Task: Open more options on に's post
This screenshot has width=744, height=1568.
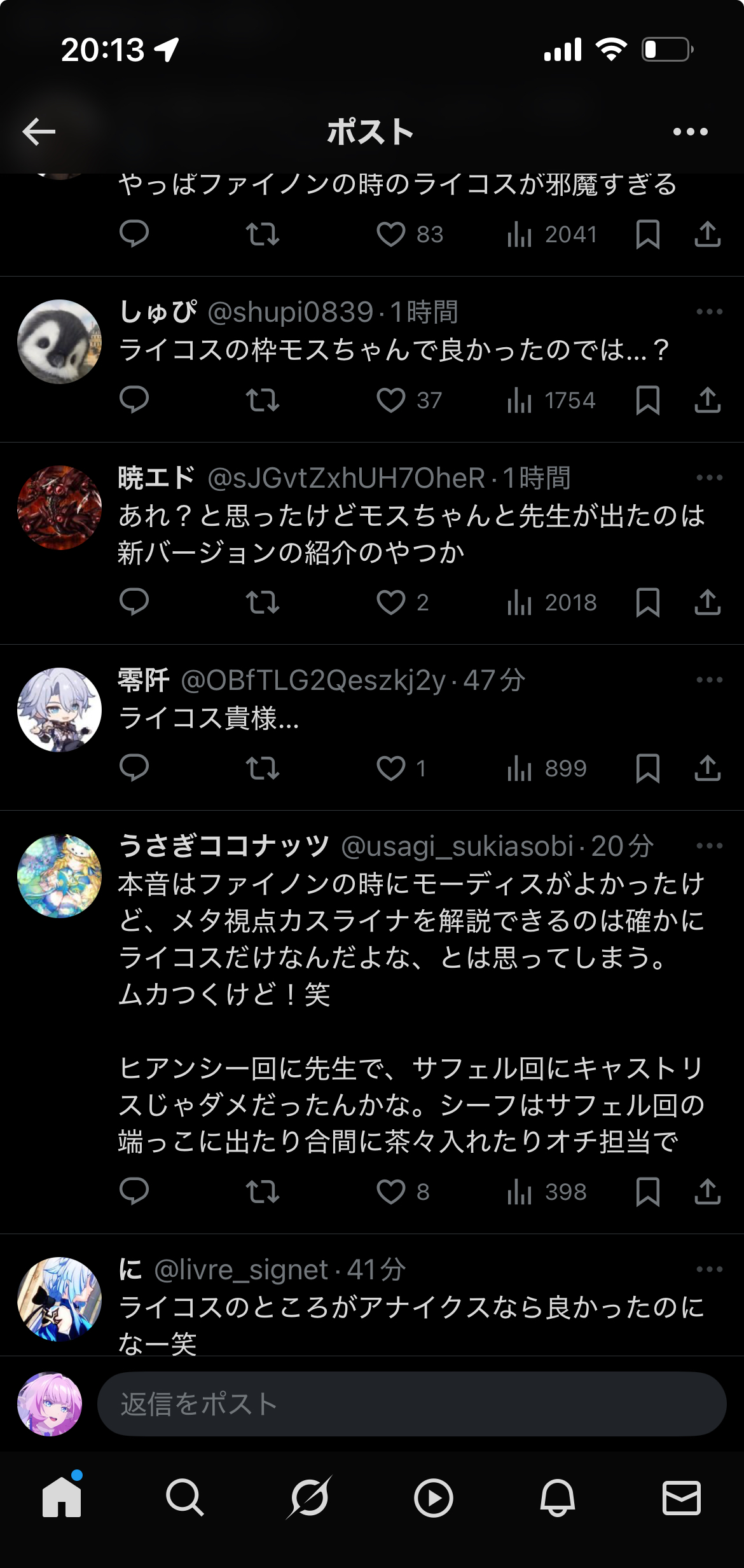Action: pos(709,1269)
